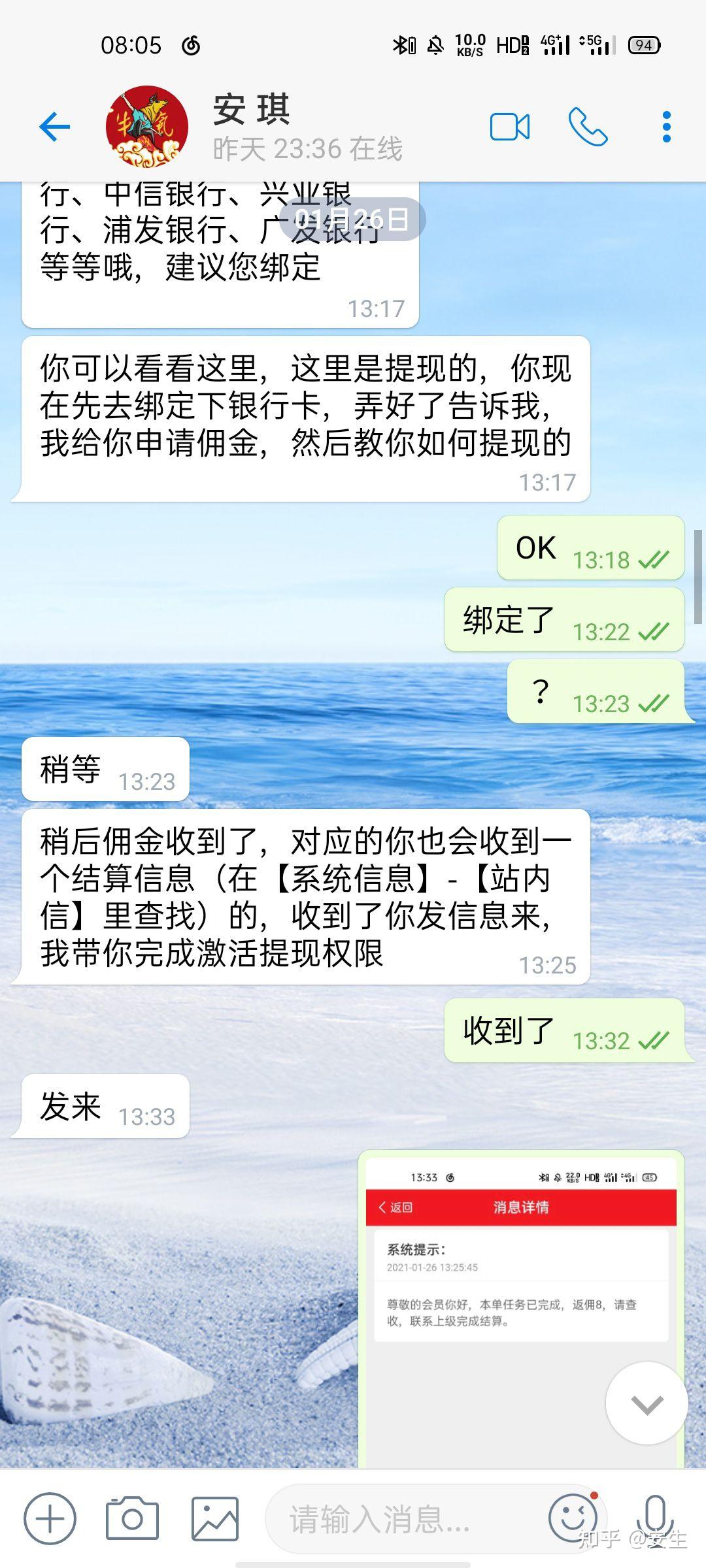706x1568 pixels.
Task: Open the three-dot overflow menu
Action: [666, 127]
